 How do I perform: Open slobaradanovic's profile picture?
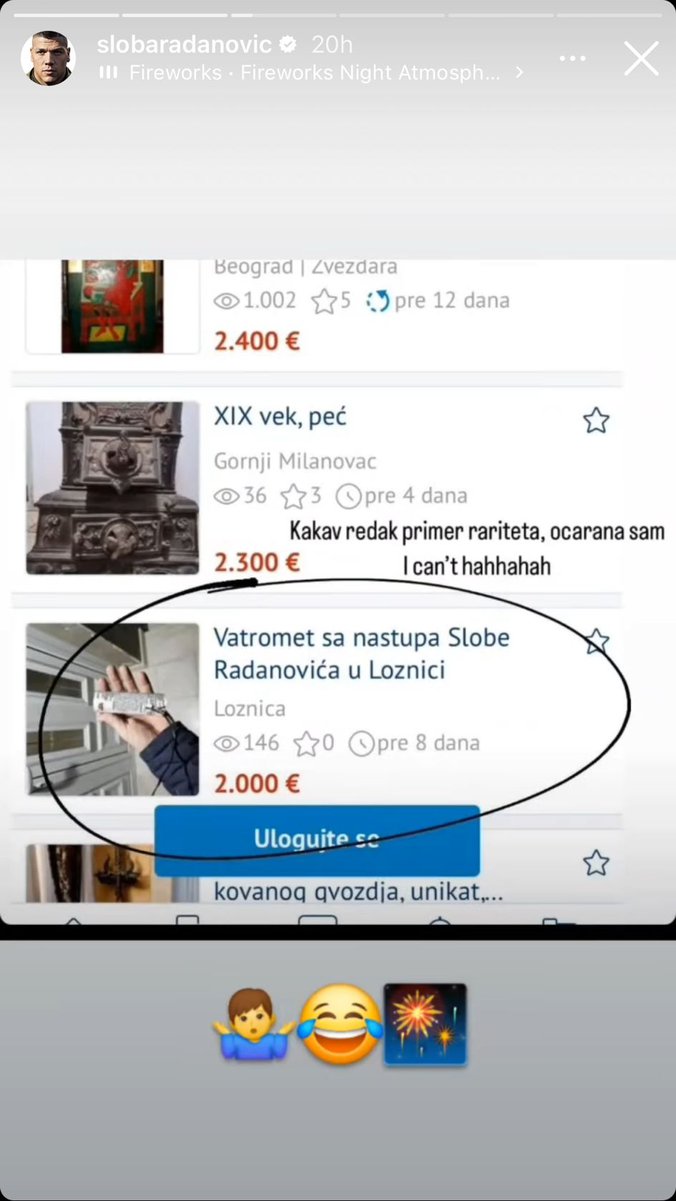click(48, 58)
